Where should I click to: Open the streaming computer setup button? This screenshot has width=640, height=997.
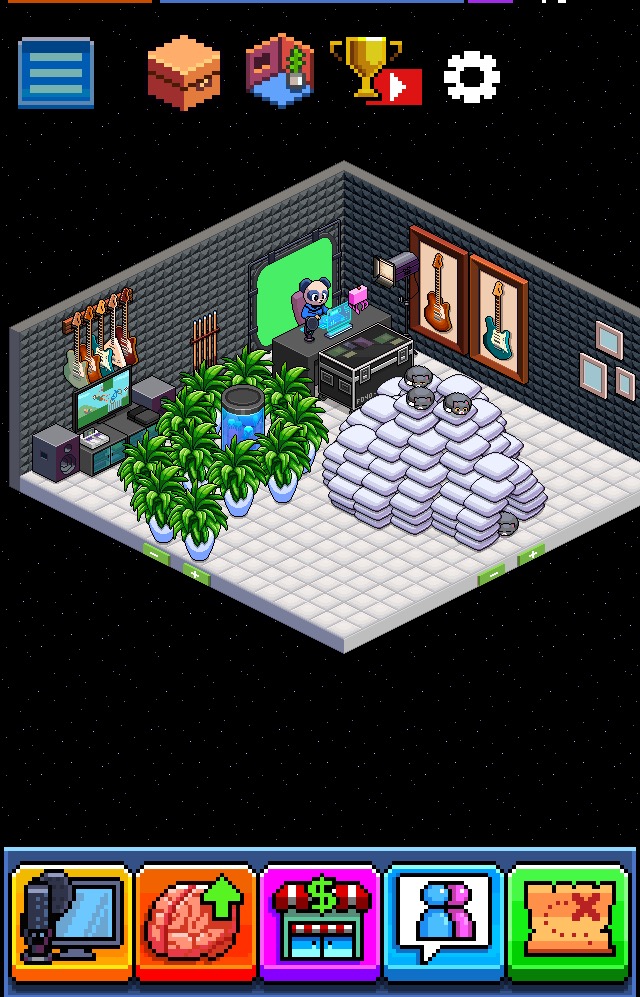tap(72, 922)
